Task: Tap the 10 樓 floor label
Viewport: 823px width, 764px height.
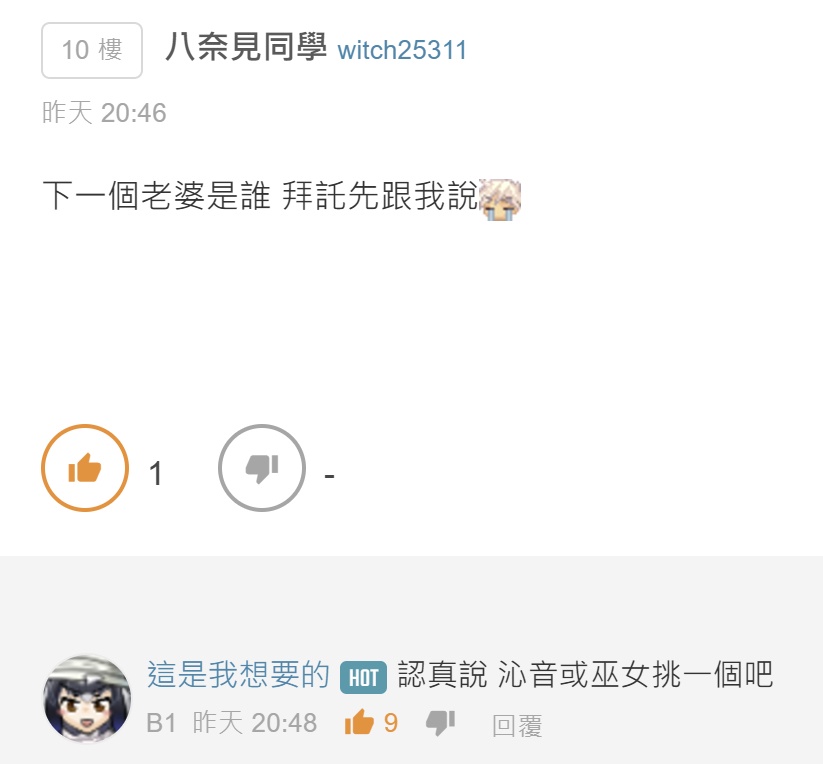Action: coord(92,50)
